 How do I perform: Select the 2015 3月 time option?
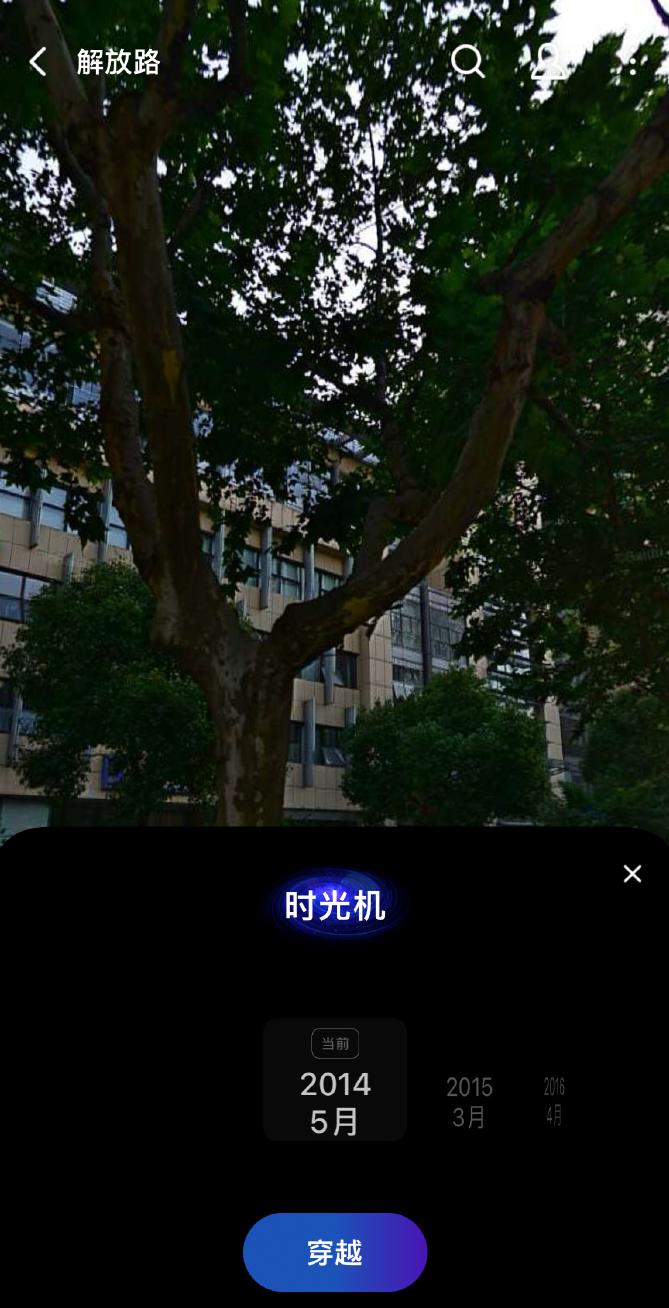click(469, 1102)
